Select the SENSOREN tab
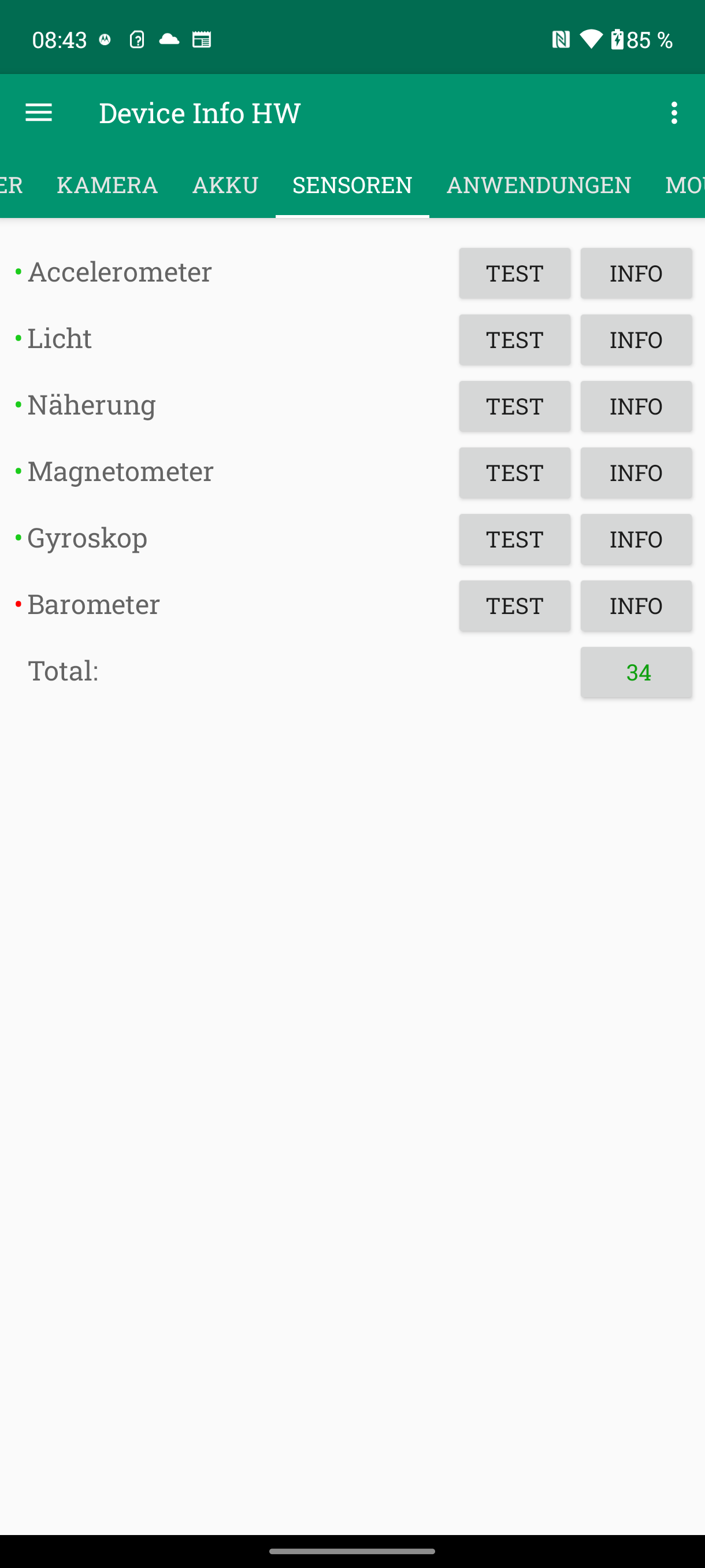 tap(352, 185)
